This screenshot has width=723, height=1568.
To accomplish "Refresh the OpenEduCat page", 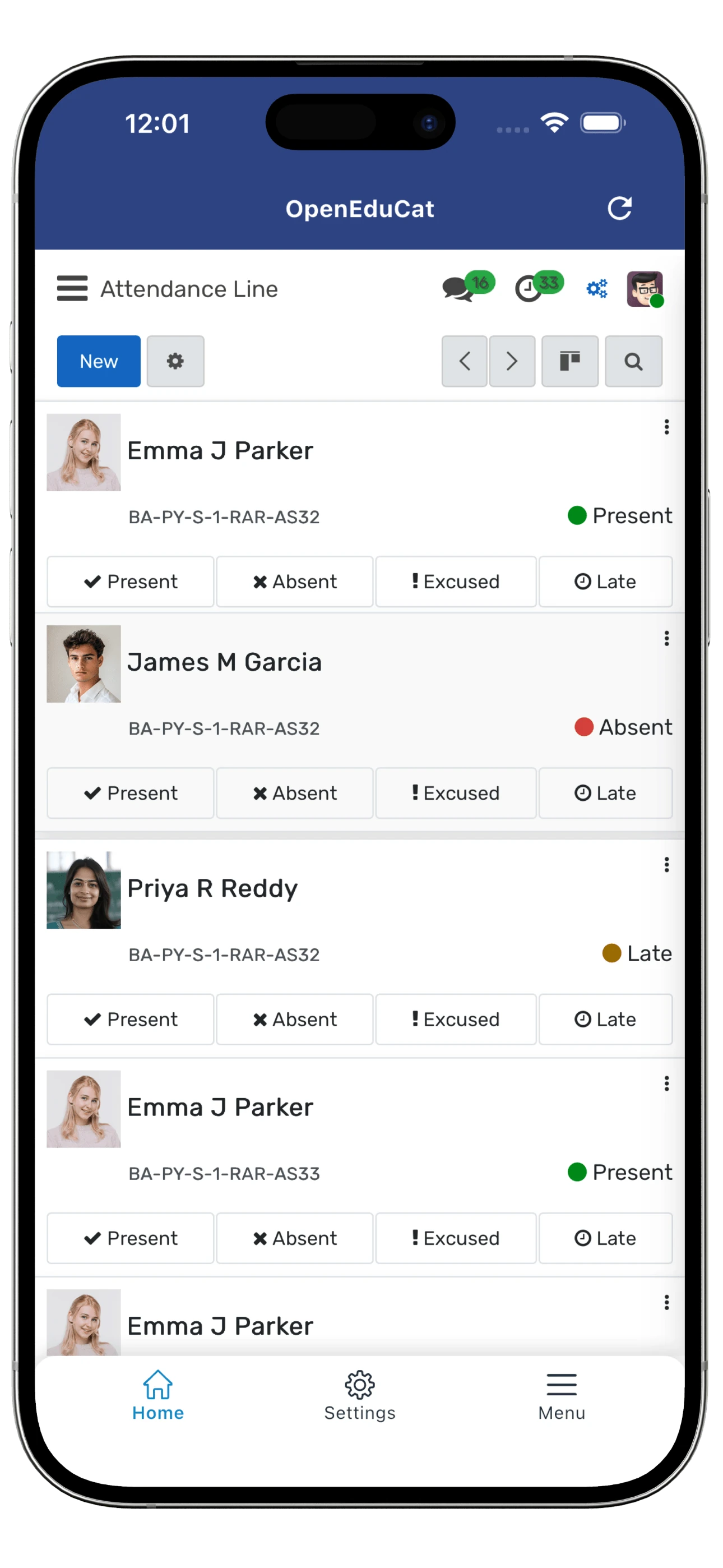I will tap(619, 208).
